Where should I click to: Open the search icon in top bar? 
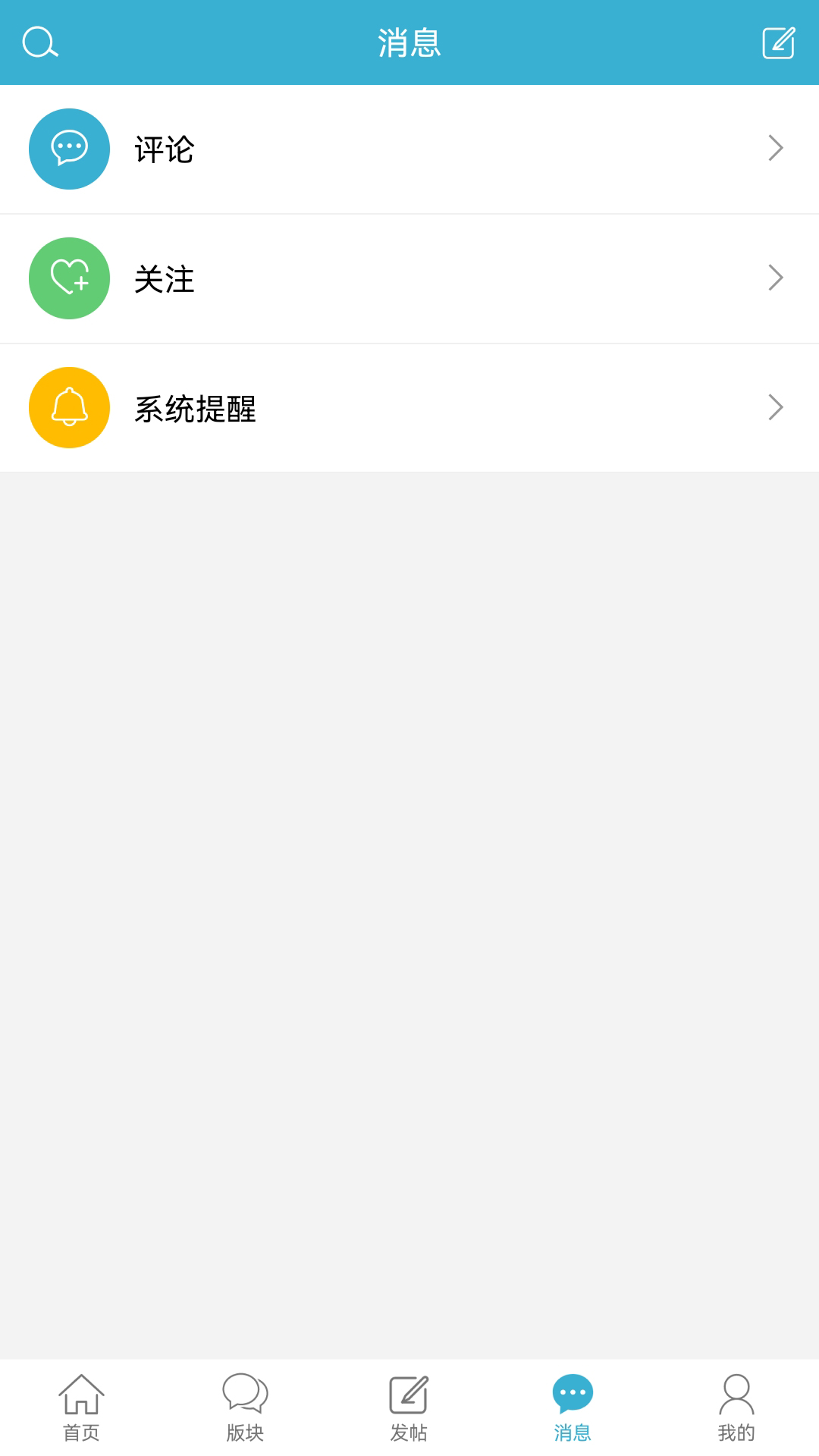[x=41, y=43]
